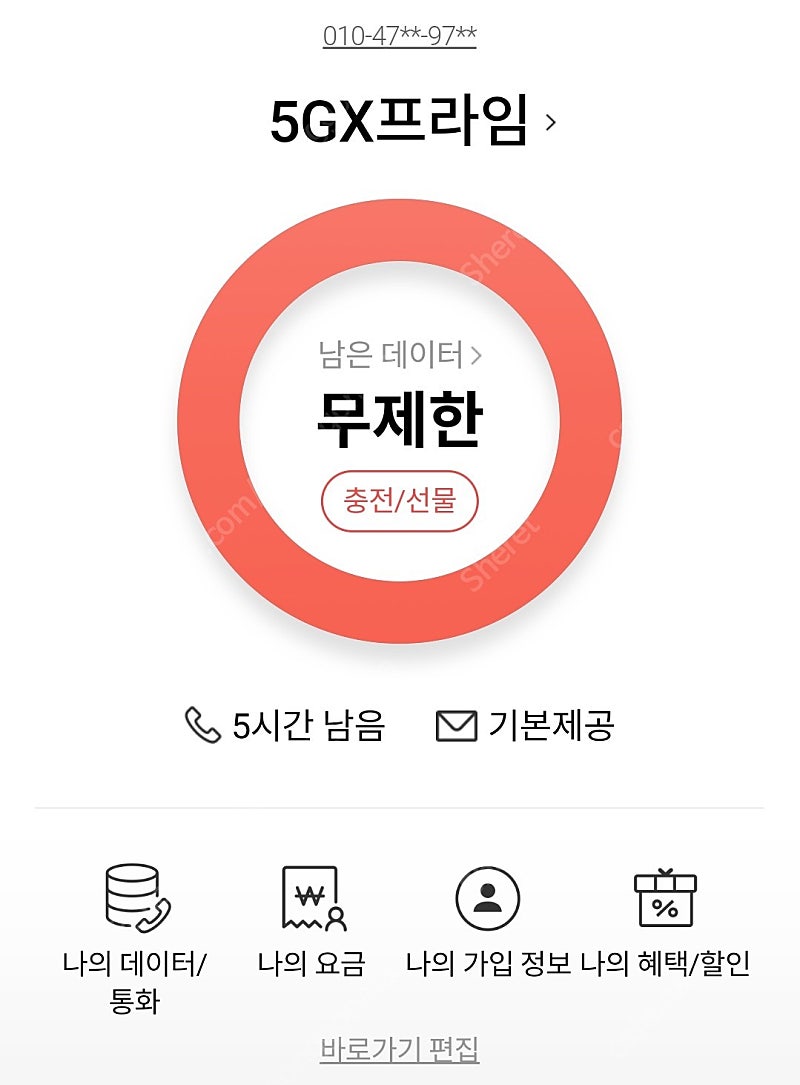
Task: Open details from the masked phone number link
Action: [x=400, y=36]
